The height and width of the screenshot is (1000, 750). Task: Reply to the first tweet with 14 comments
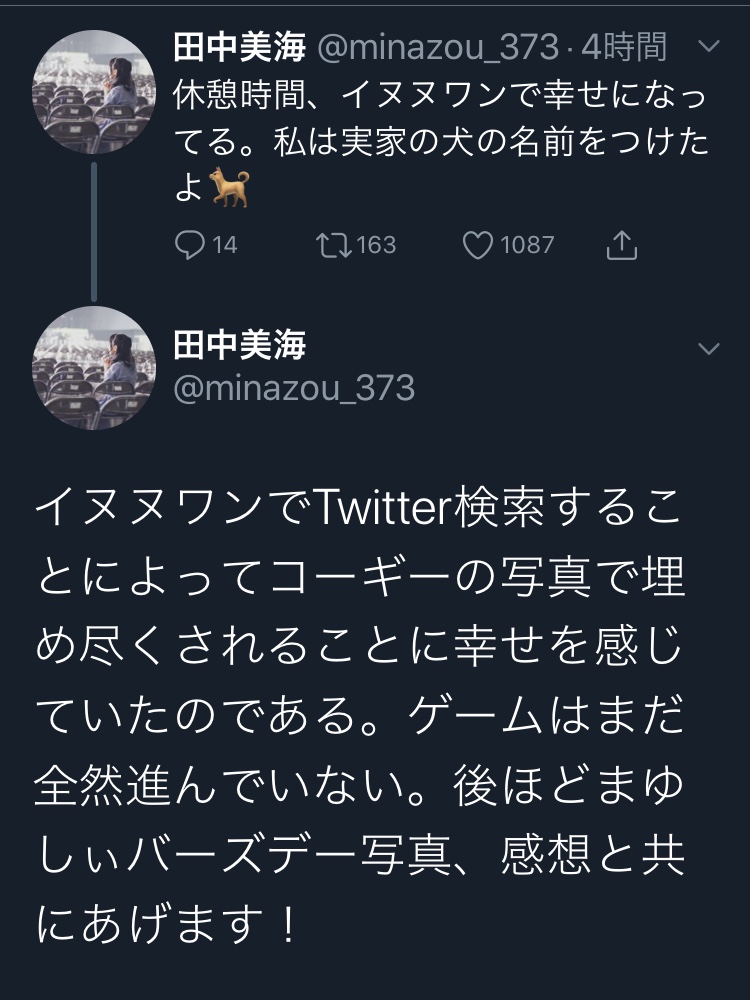click(x=190, y=244)
